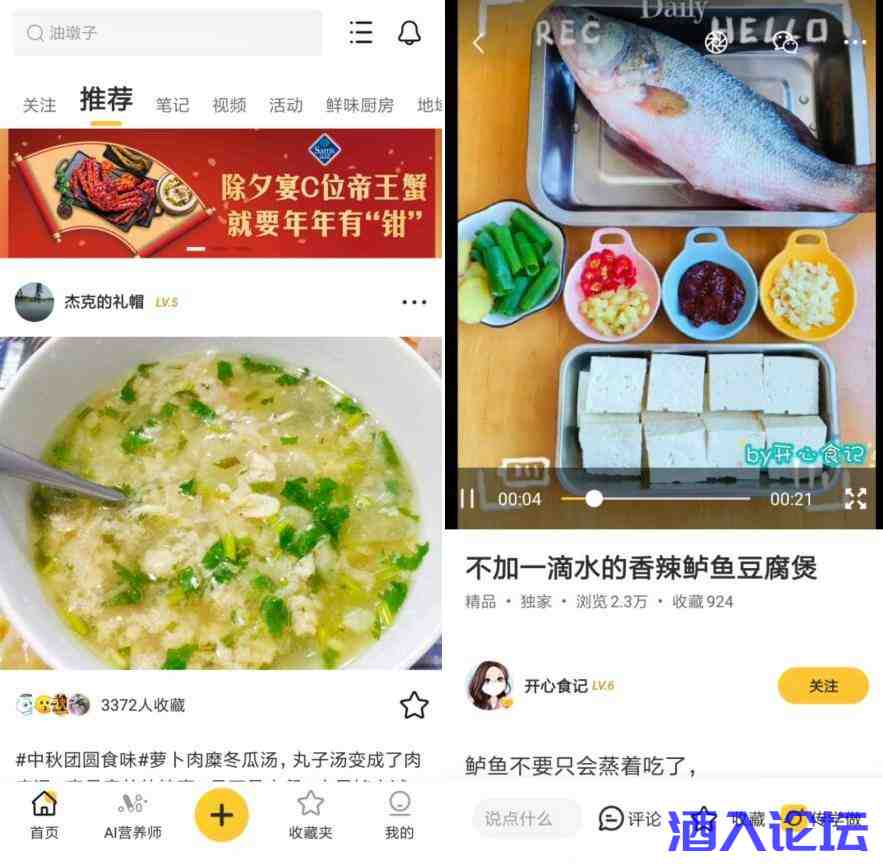Open the overflow menu on 杰克的礼帽's post

coord(414,302)
